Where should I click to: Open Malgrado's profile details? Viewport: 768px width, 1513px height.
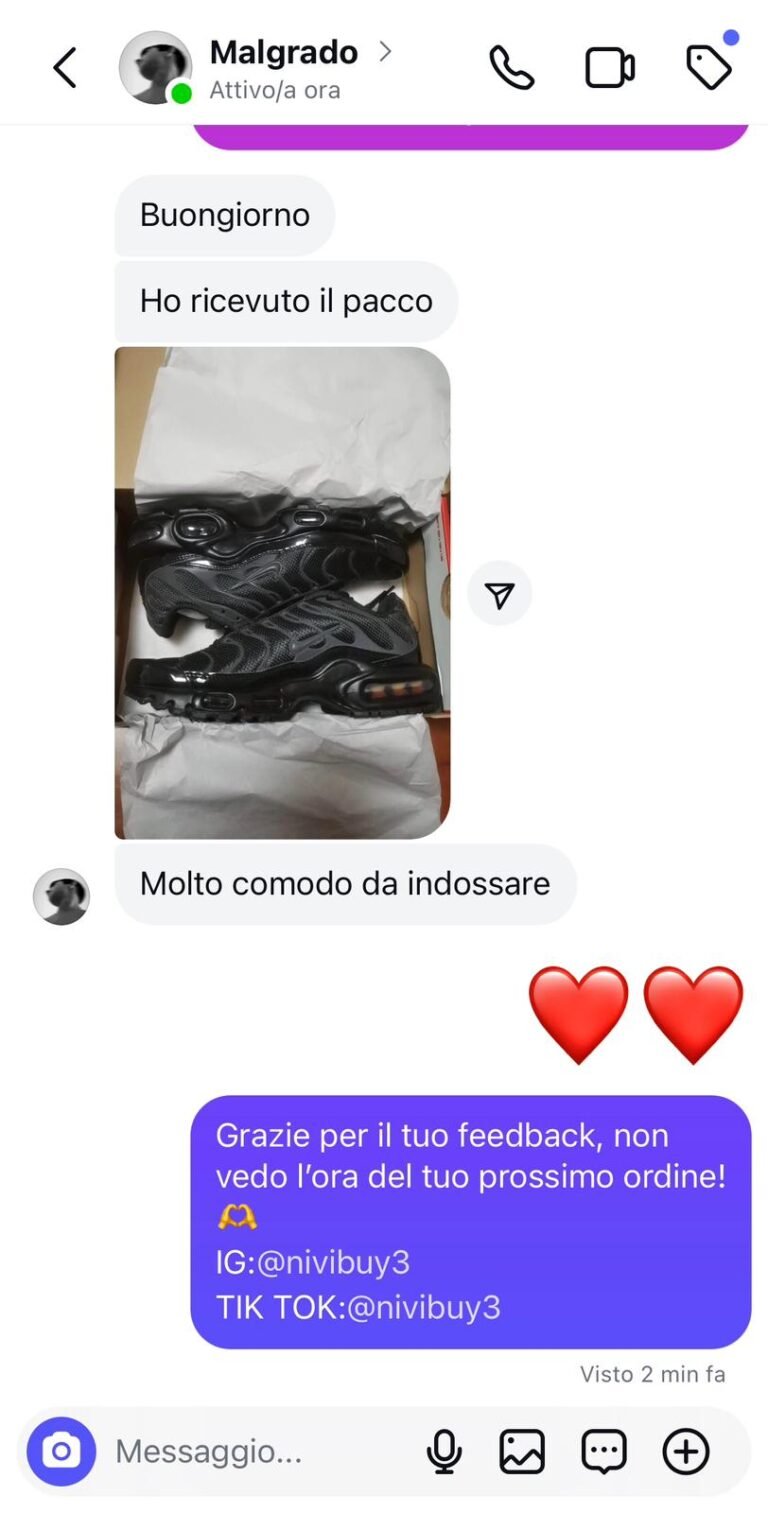[x=284, y=53]
